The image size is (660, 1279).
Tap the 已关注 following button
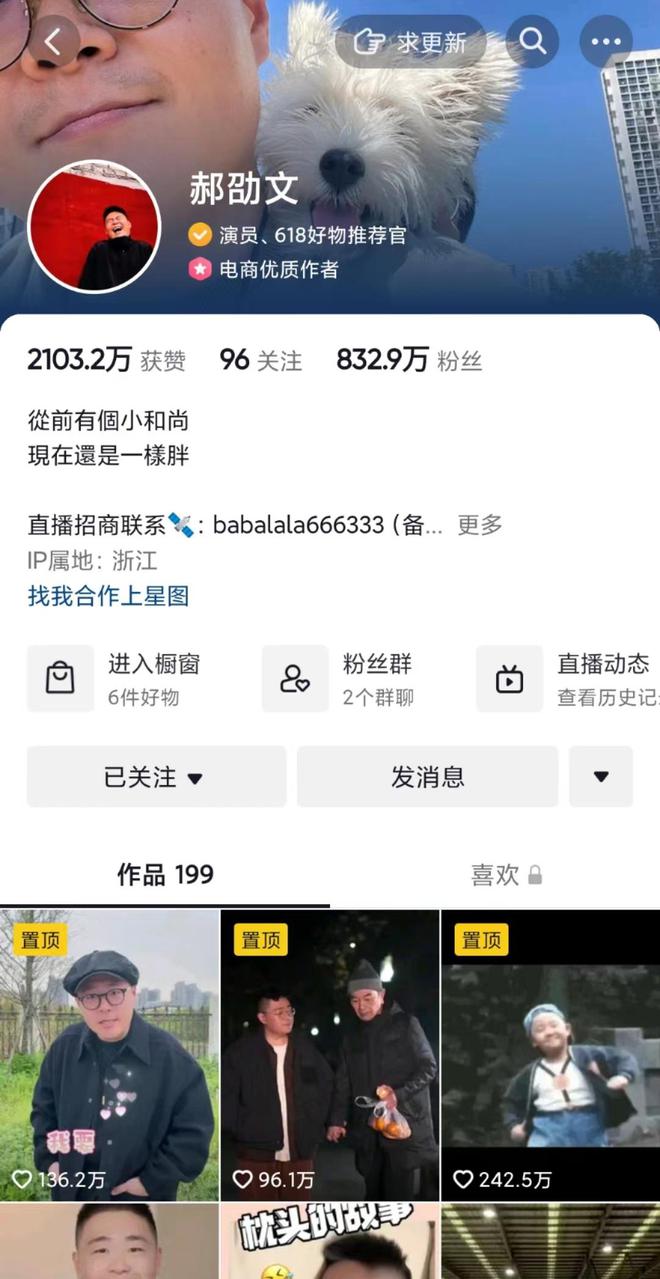click(156, 777)
